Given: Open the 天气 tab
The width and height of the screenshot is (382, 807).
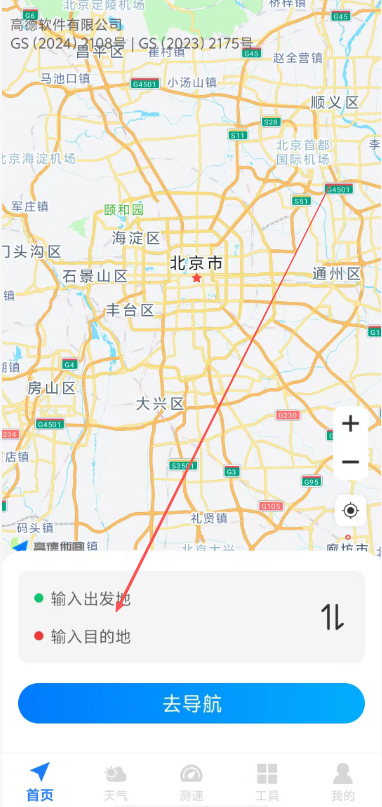Looking at the screenshot, I should pos(115,781).
